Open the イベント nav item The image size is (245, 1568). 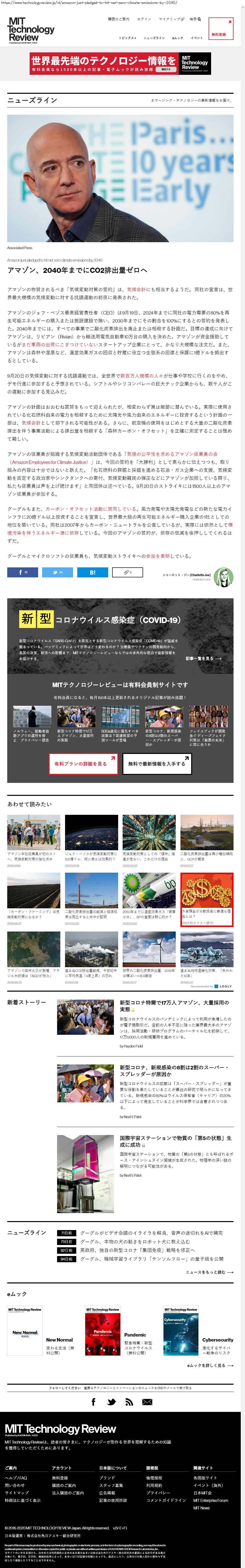(196, 38)
